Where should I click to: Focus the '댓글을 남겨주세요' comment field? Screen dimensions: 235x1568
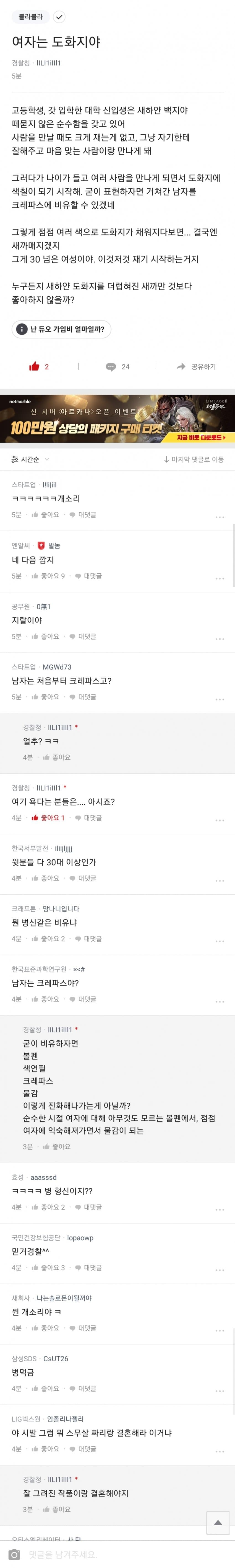click(121, 1555)
